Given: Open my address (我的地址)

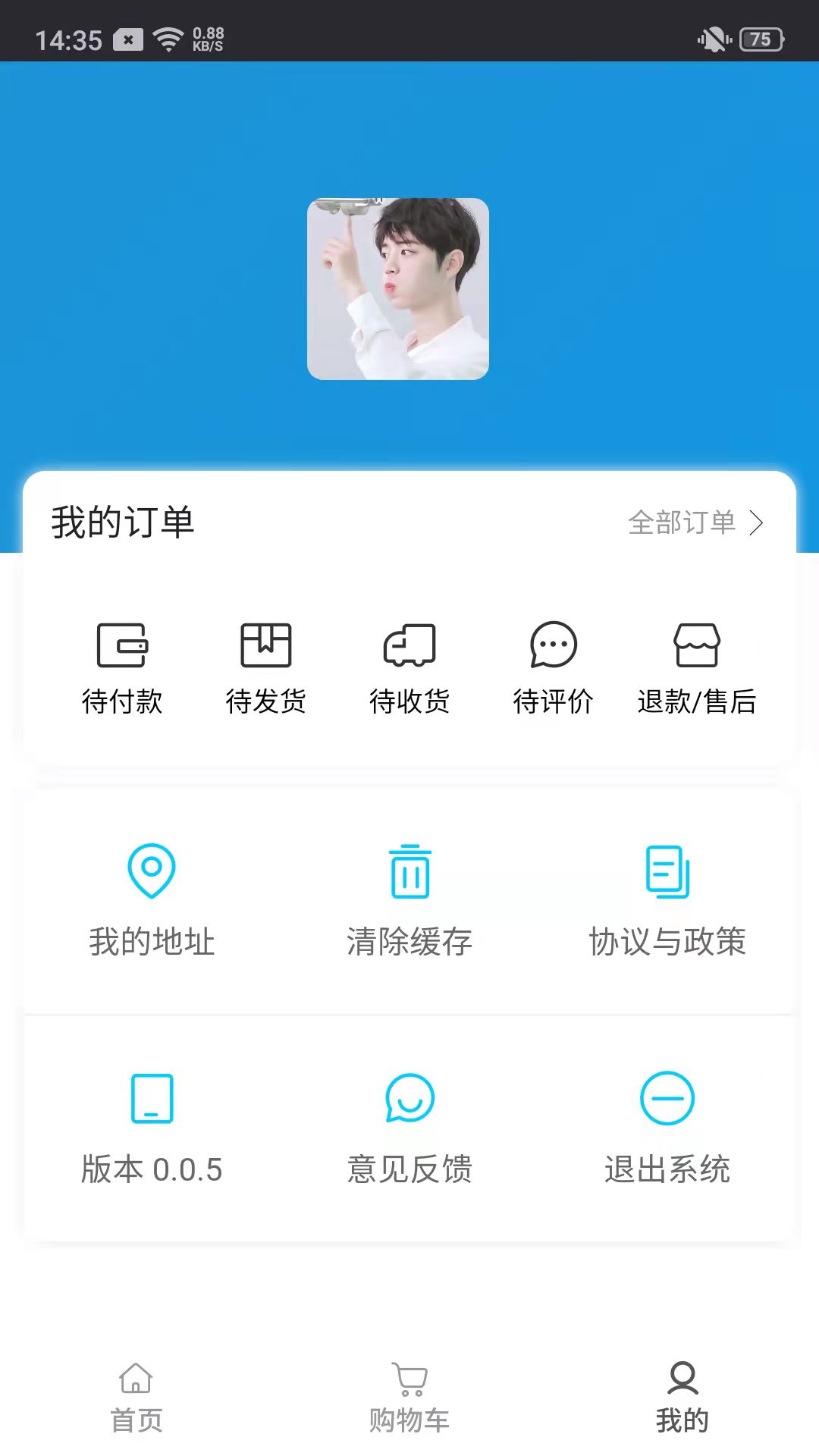Looking at the screenshot, I should 152,900.
